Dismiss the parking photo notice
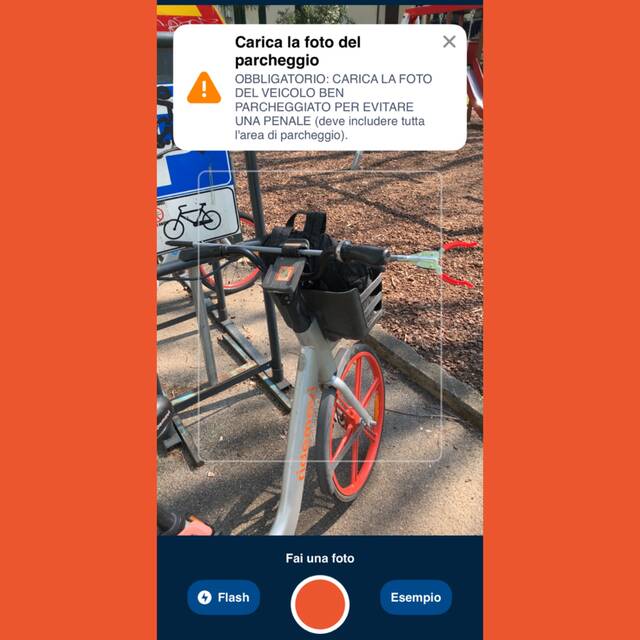Viewport: 640px width, 640px height. (x=449, y=42)
